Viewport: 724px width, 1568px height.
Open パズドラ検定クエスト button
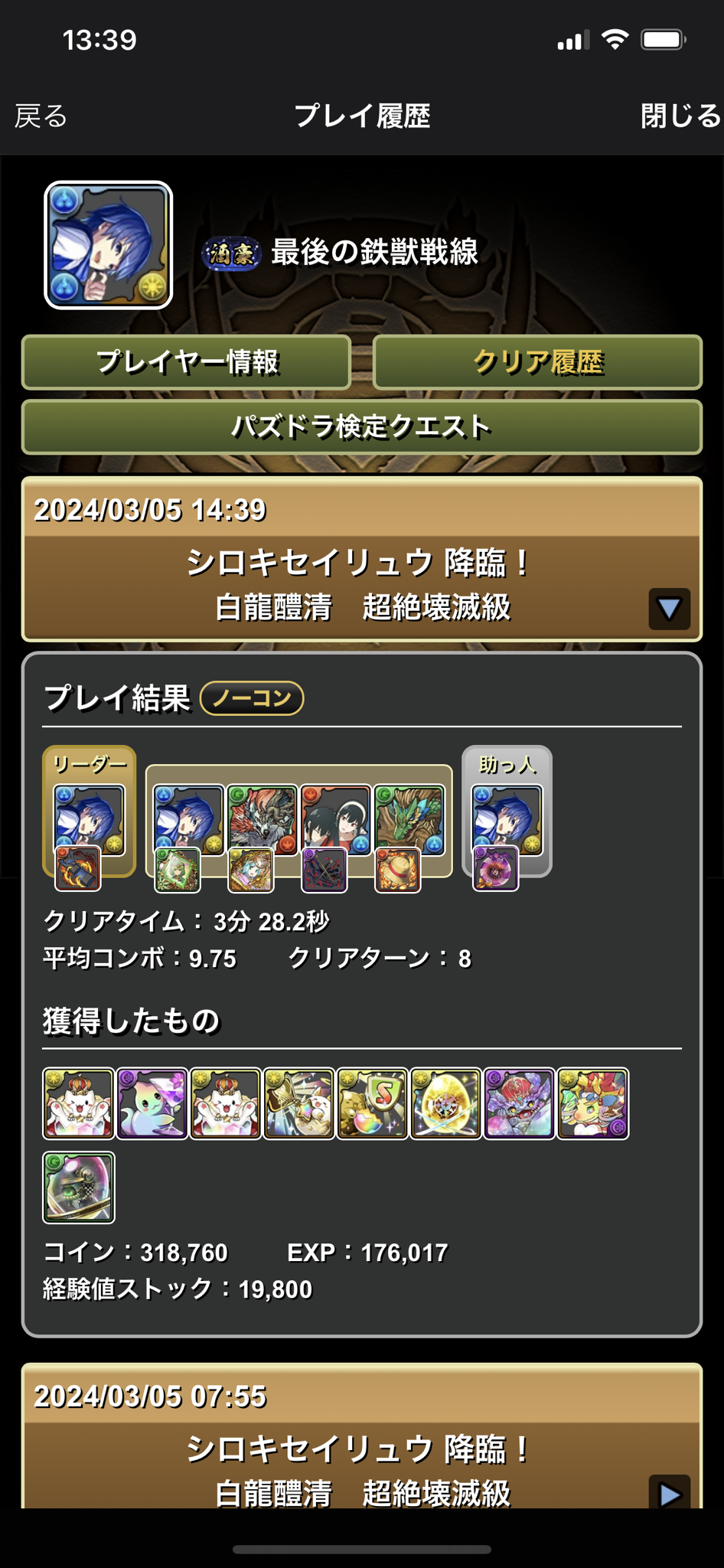pyautogui.click(x=362, y=426)
